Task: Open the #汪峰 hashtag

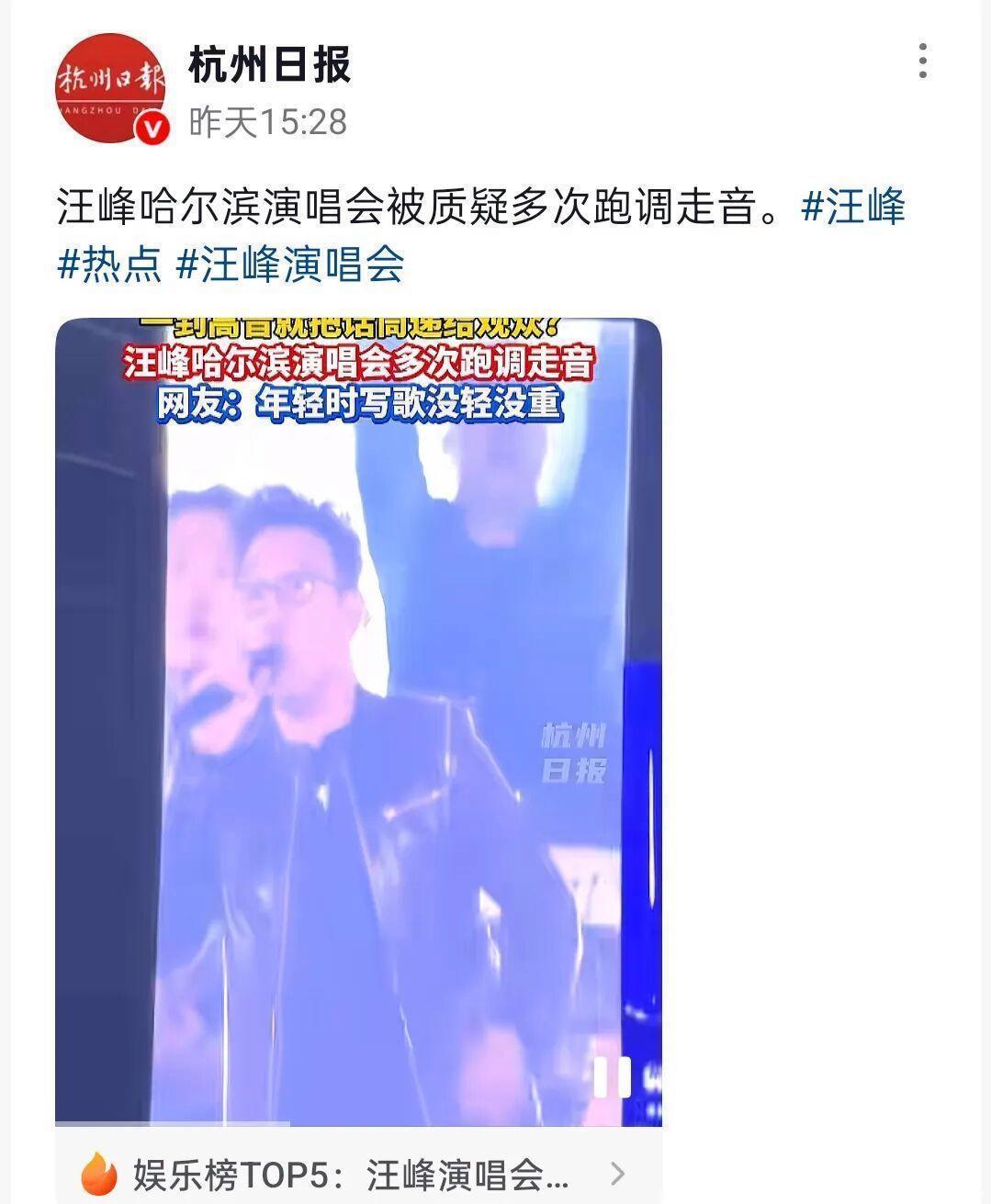Action: (x=853, y=206)
